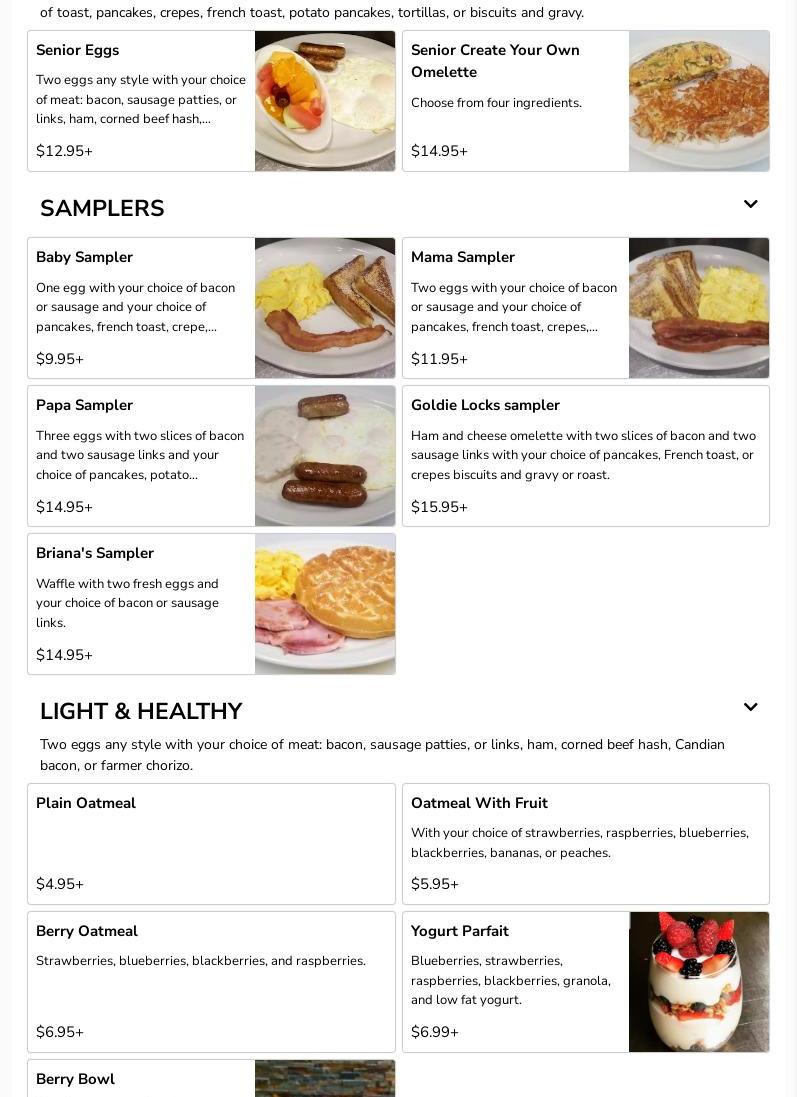View the Berry Oatmeal item
The image size is (797, 1097).
click(x=211, y=982)
